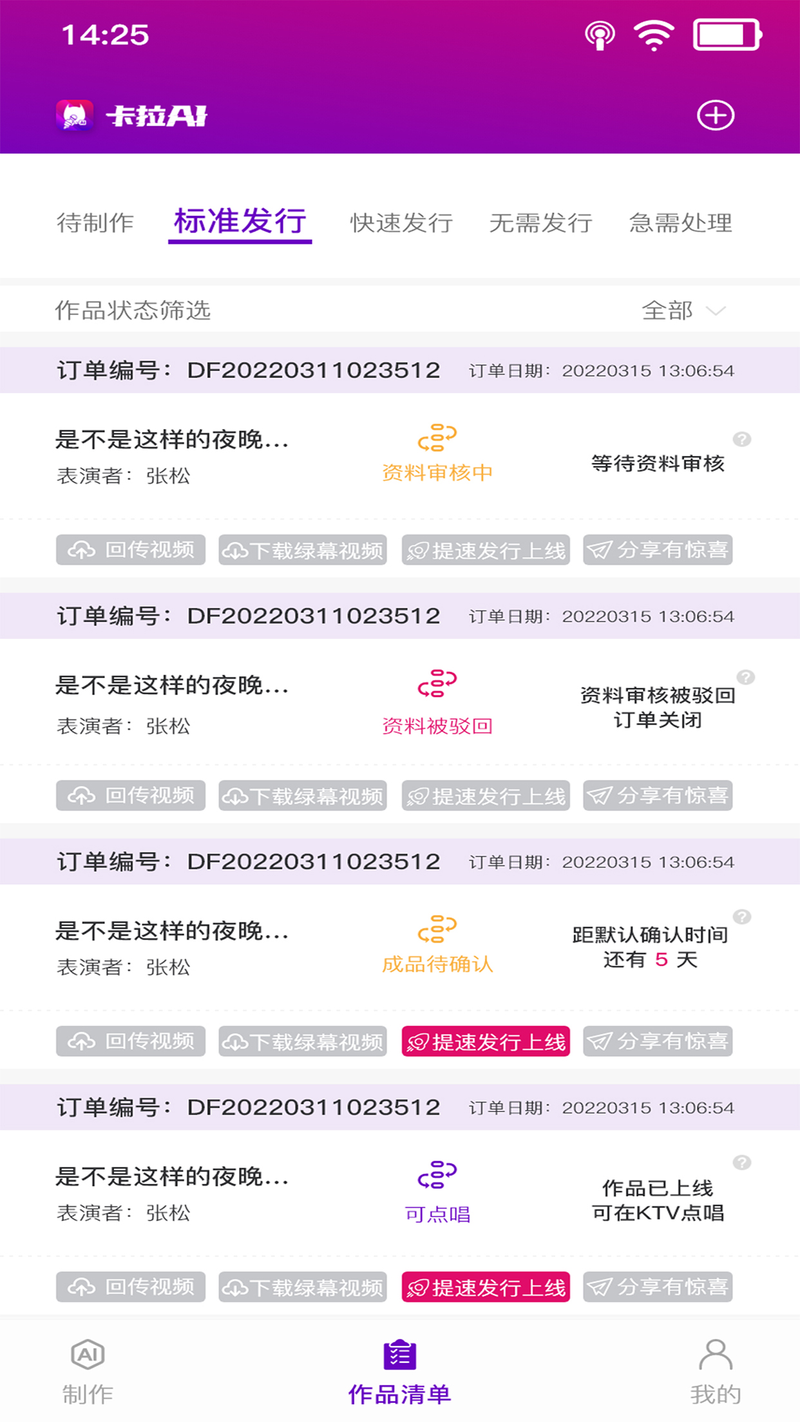Open the help icon beside 距默认确认时间
Screen dimensions: 800x1422
pyautogui.click(x=741, y=917)
